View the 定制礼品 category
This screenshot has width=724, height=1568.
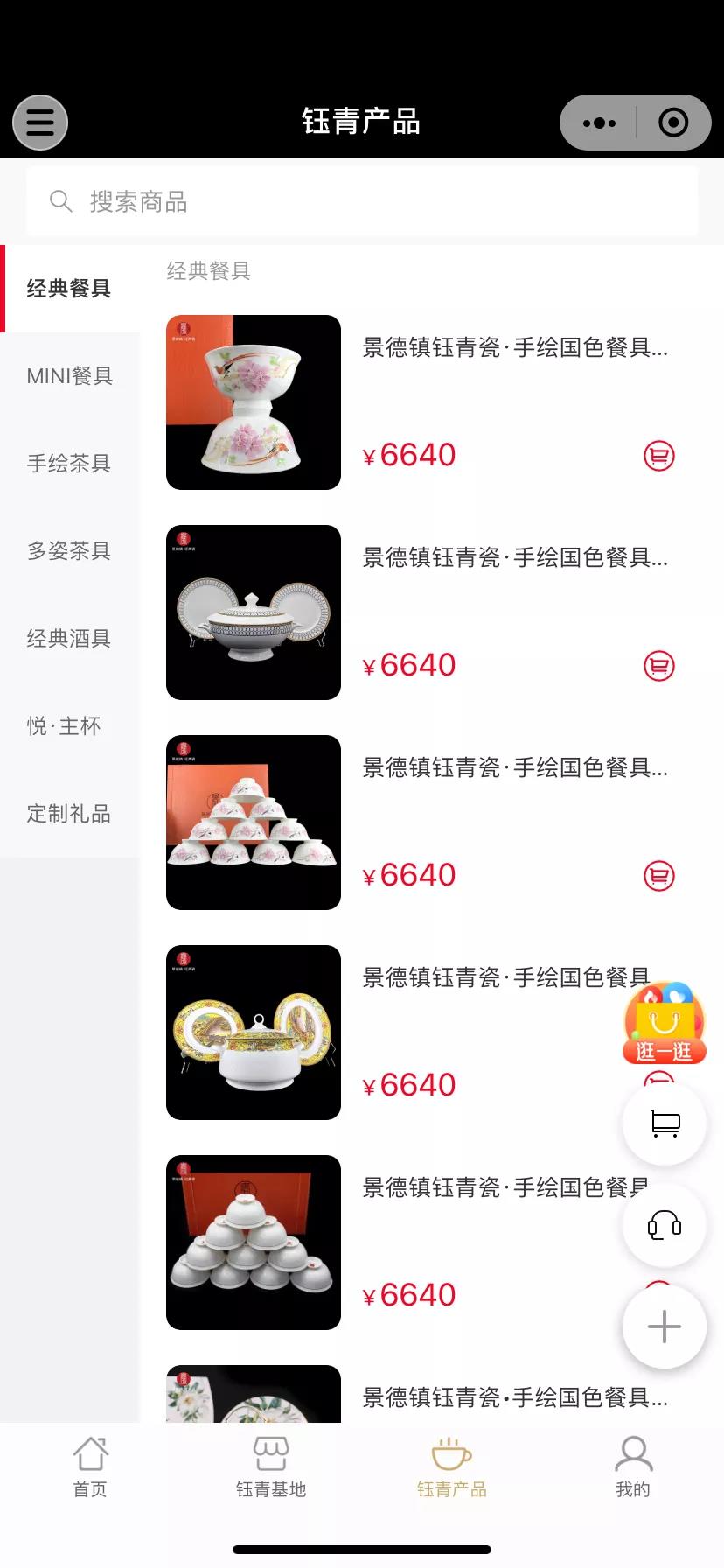pos(70,814)
